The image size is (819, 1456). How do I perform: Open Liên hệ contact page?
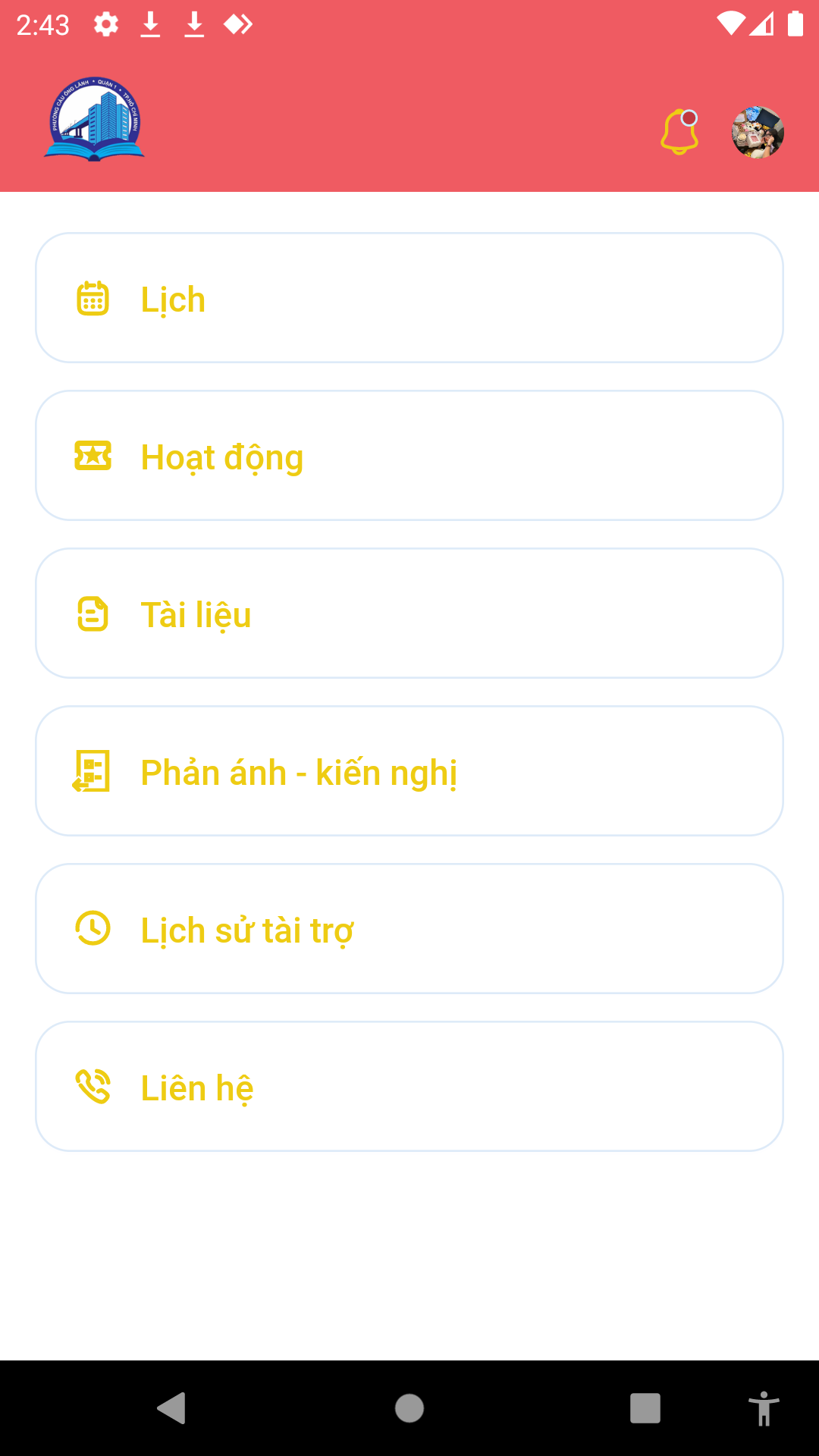[409, 1087]
